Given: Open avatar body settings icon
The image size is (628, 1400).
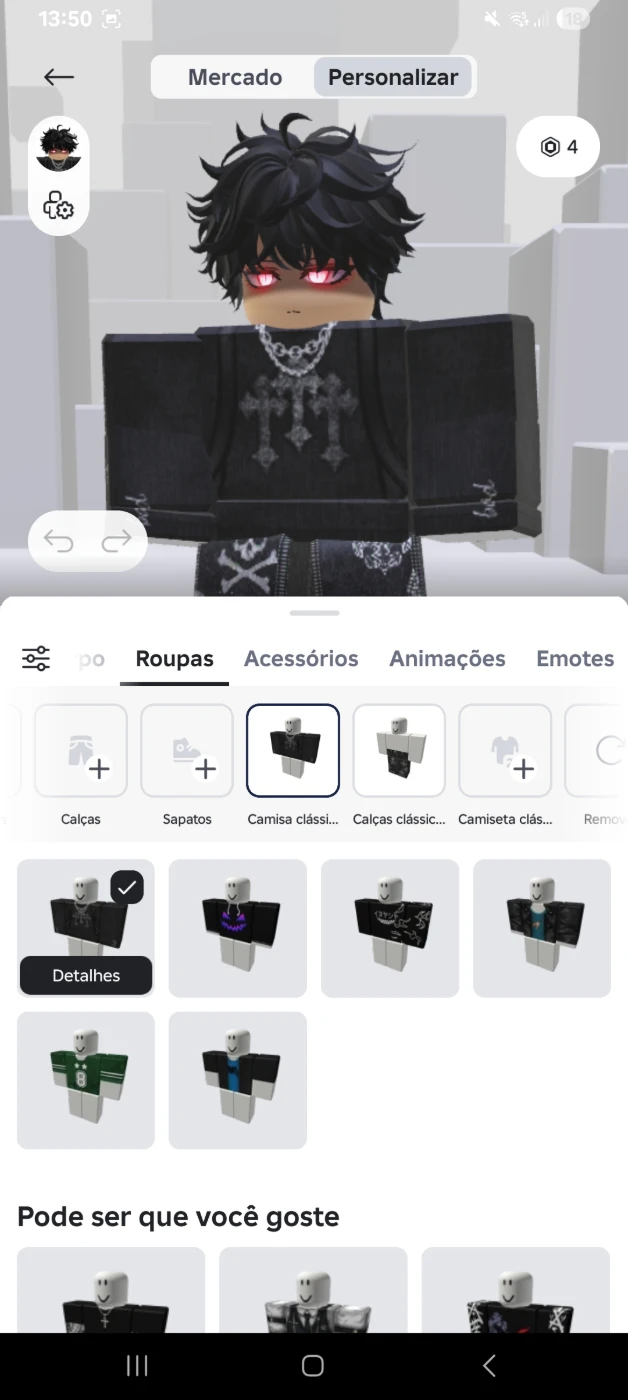Looking at the screenshot, I should pyautogui.click(x=59, y=206).
